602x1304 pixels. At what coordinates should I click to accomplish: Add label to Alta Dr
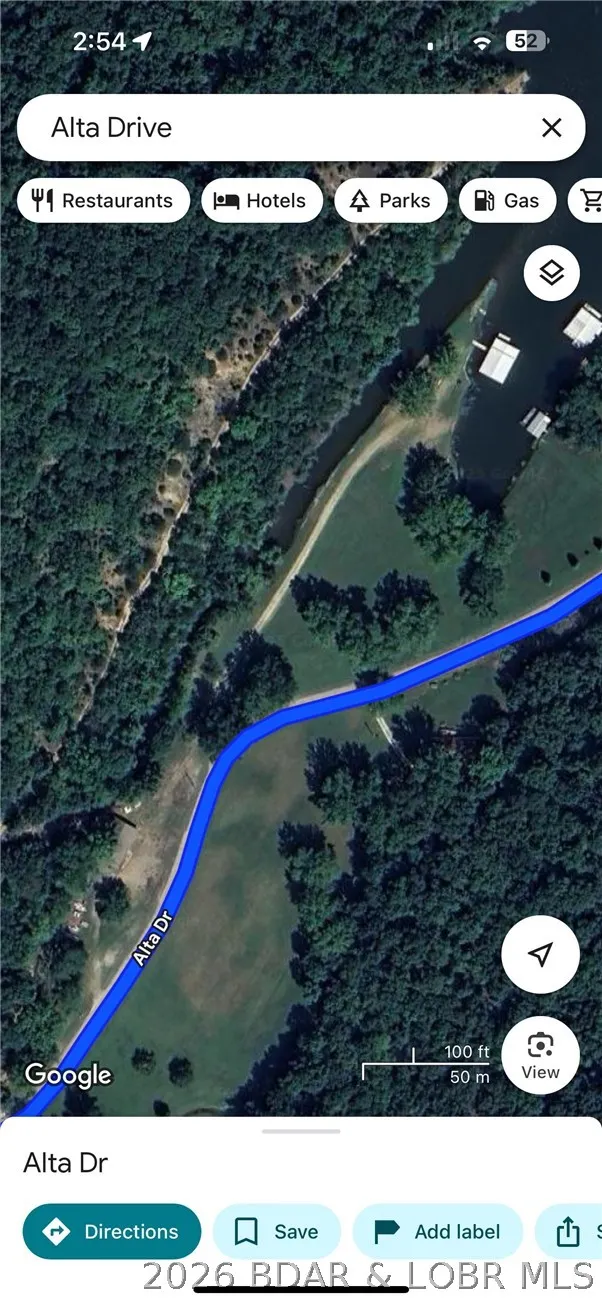[438, 1231]
